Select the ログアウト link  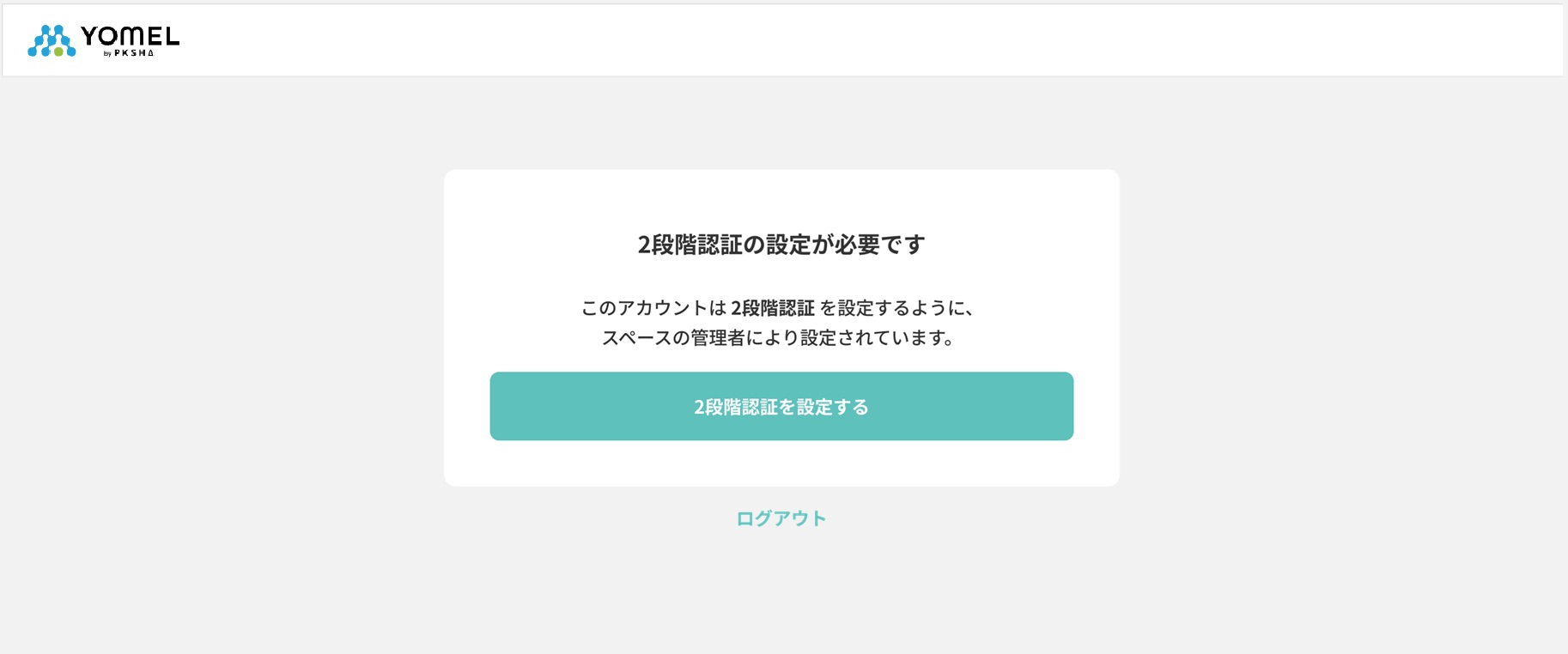pos(781,518)
